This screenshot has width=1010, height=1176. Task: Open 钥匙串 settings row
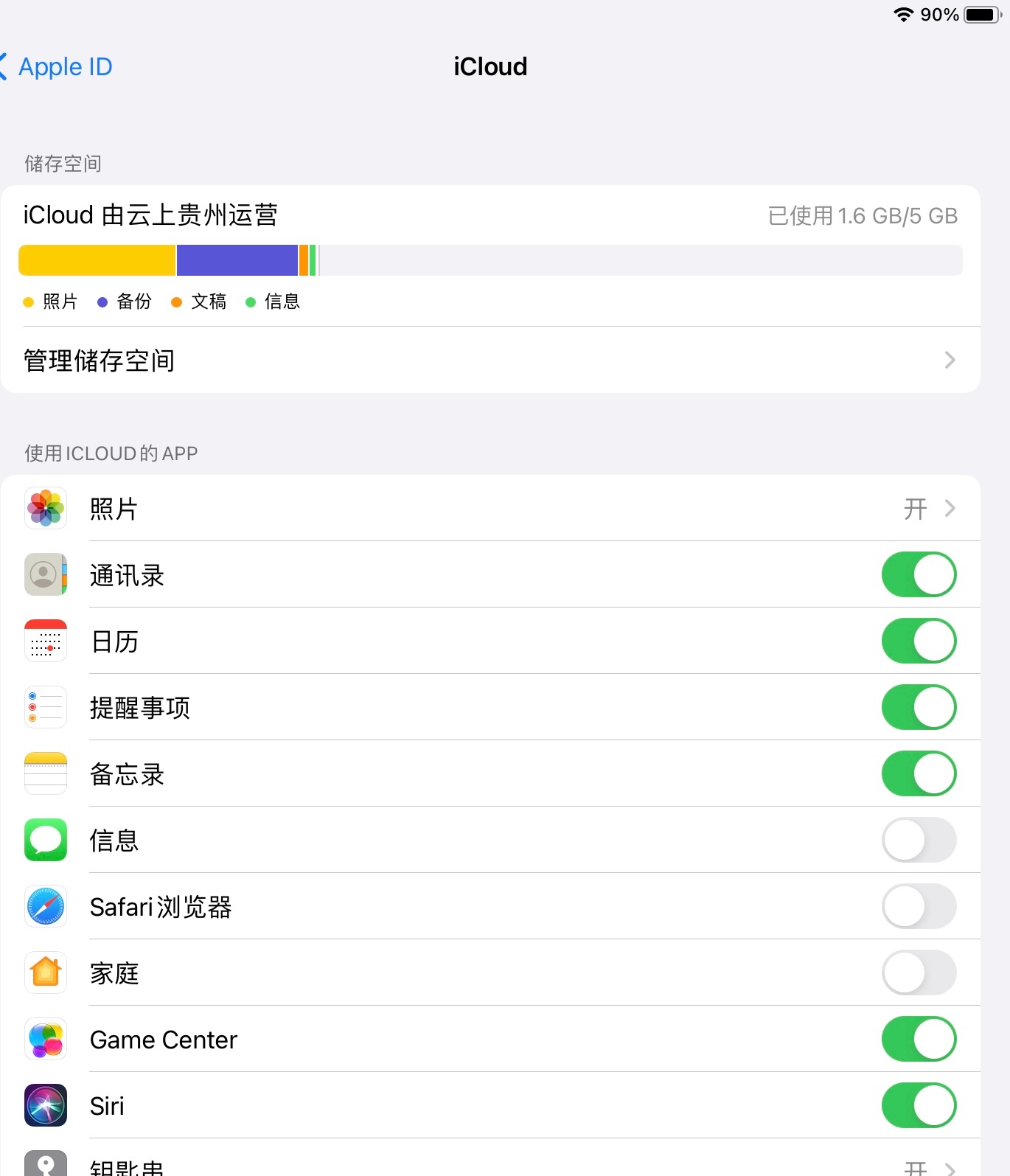coord(490,1166)
